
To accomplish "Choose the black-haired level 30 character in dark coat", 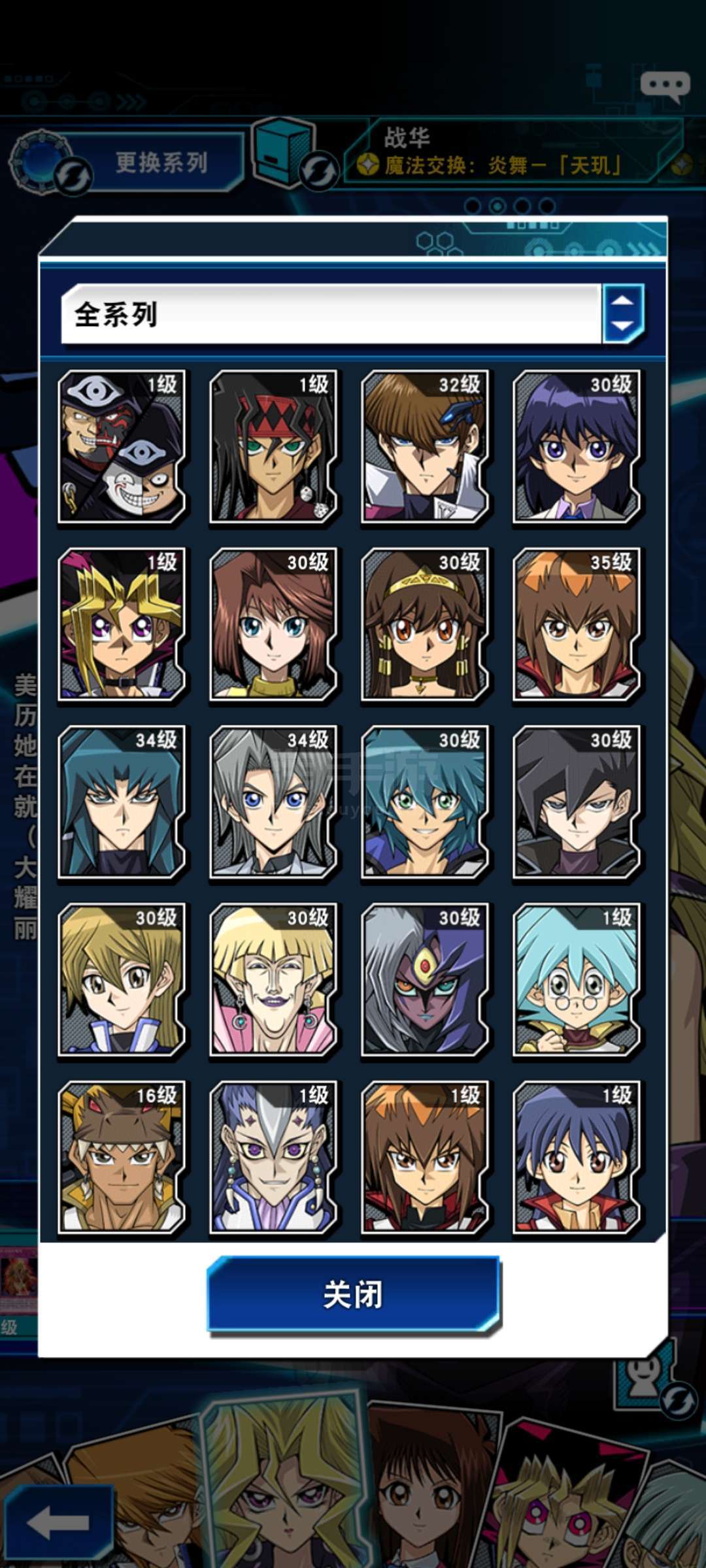I will tap(577, 802).
